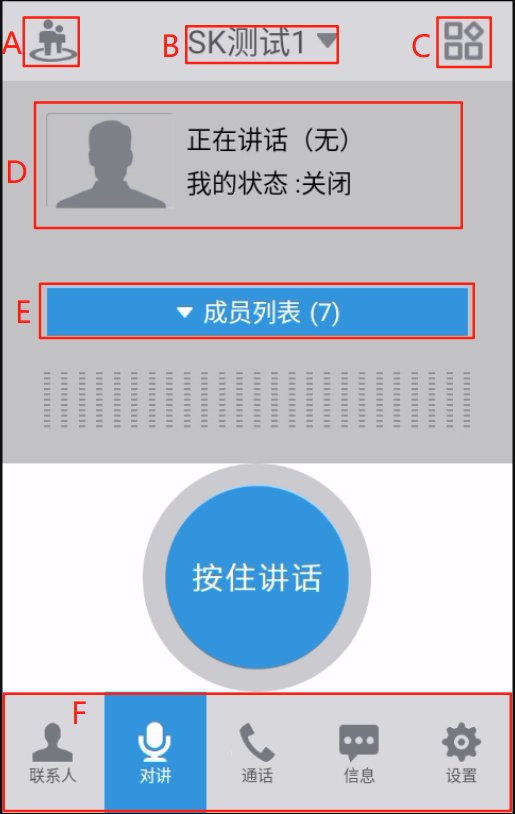Viewport: 515px width, 814px height.
Task: Open the 信息 messages tab
Action: pos(359,753)
